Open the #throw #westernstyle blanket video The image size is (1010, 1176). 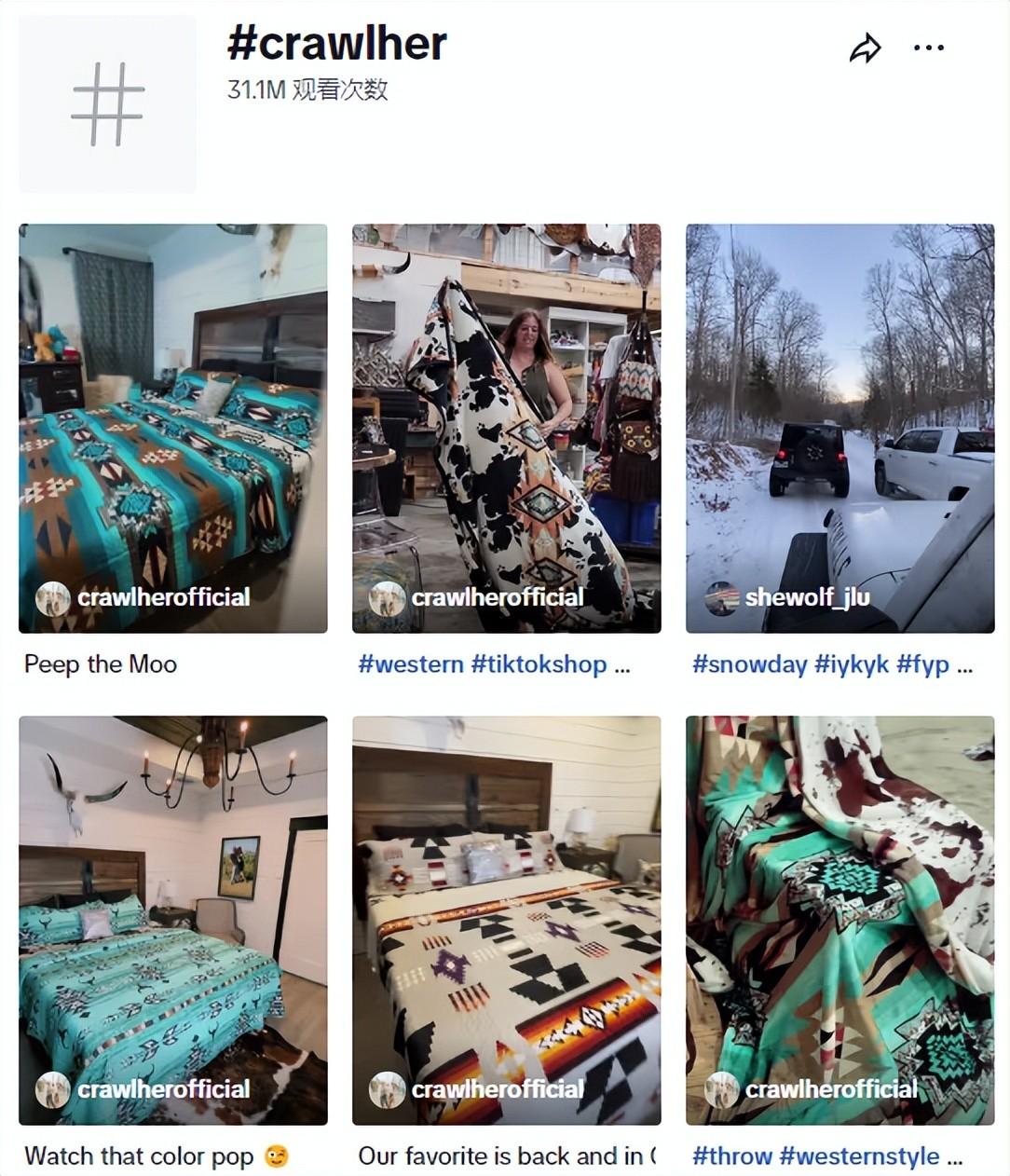(839, 920)
